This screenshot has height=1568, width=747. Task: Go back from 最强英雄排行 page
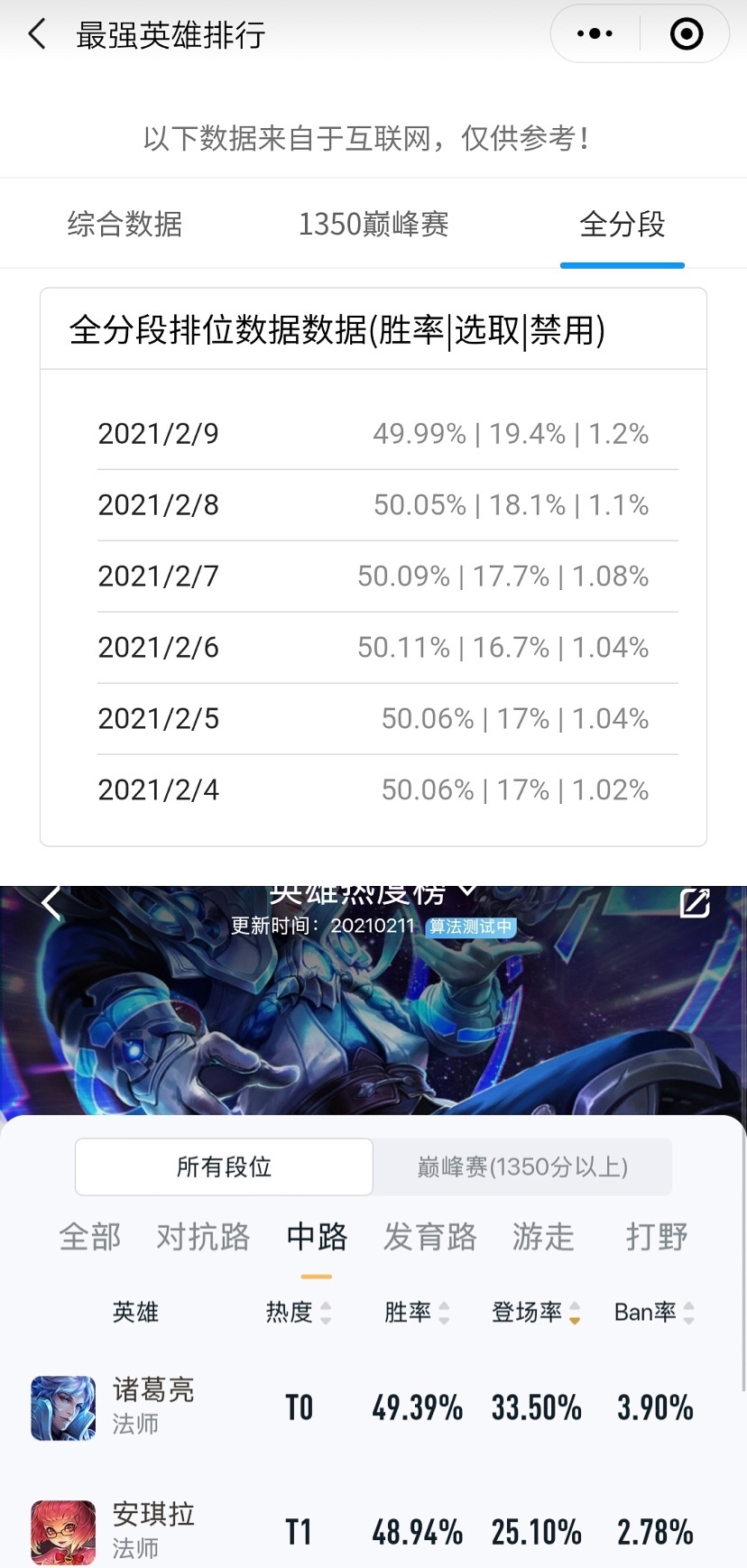point(38,34)
